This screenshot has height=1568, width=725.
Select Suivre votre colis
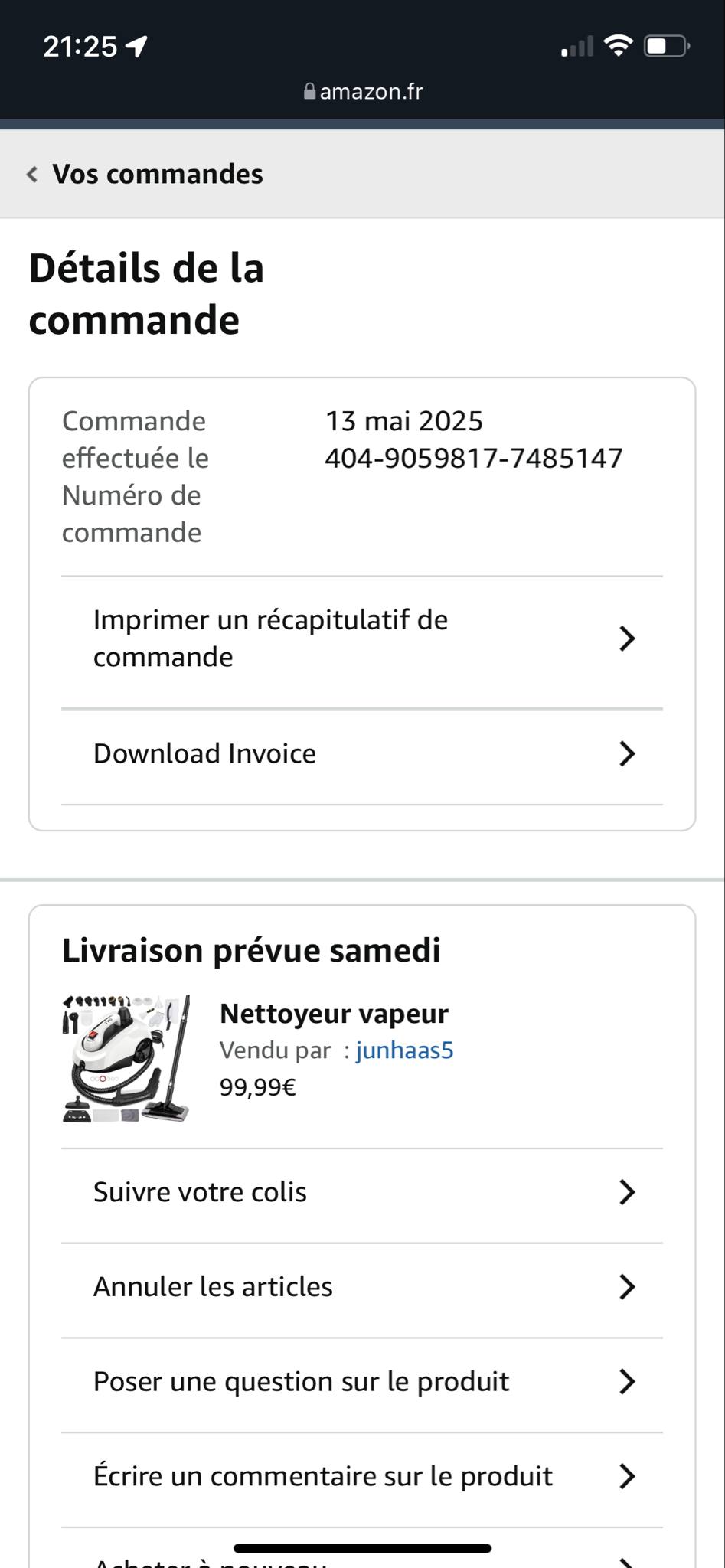point(361,1192)
